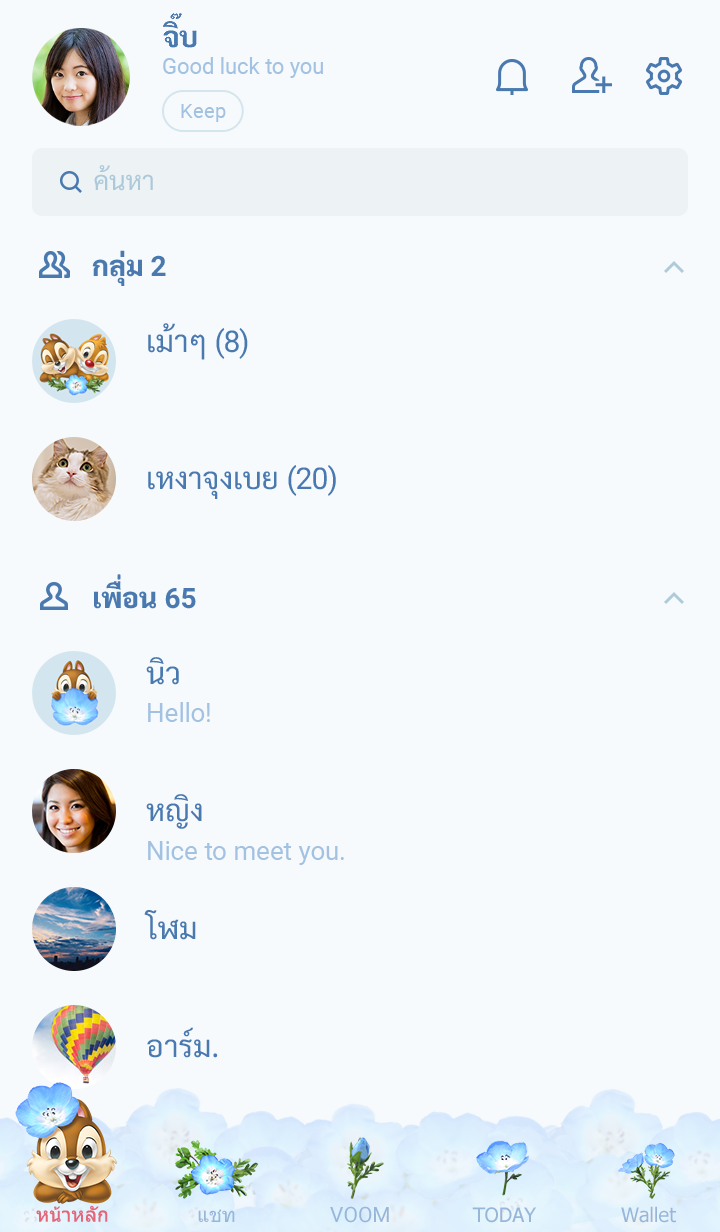Tap the add friend icon
Viewport: 720px width, 1232px height.
590,77
